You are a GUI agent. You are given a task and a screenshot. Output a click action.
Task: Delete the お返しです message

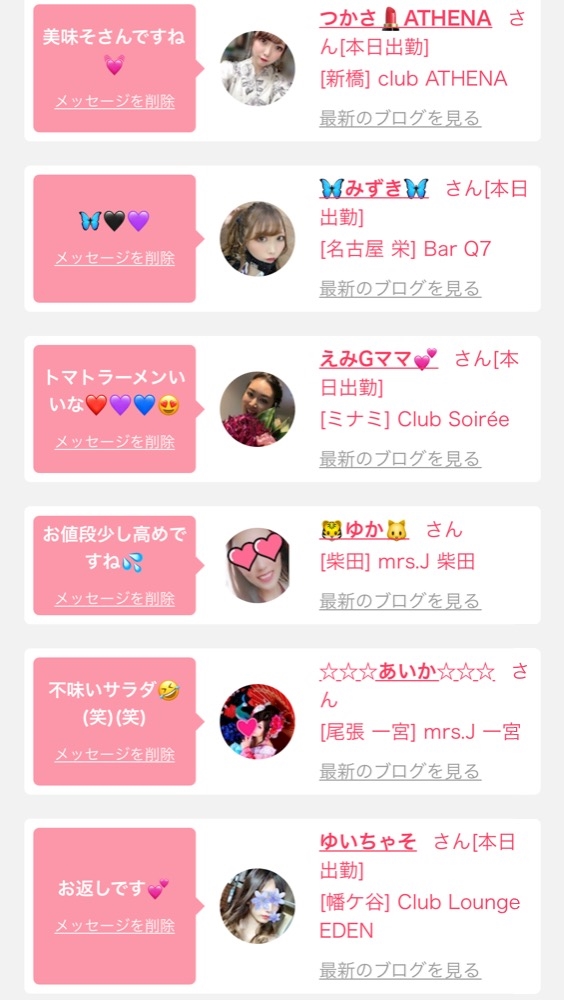pyautogui.click(x=115, y=926)
